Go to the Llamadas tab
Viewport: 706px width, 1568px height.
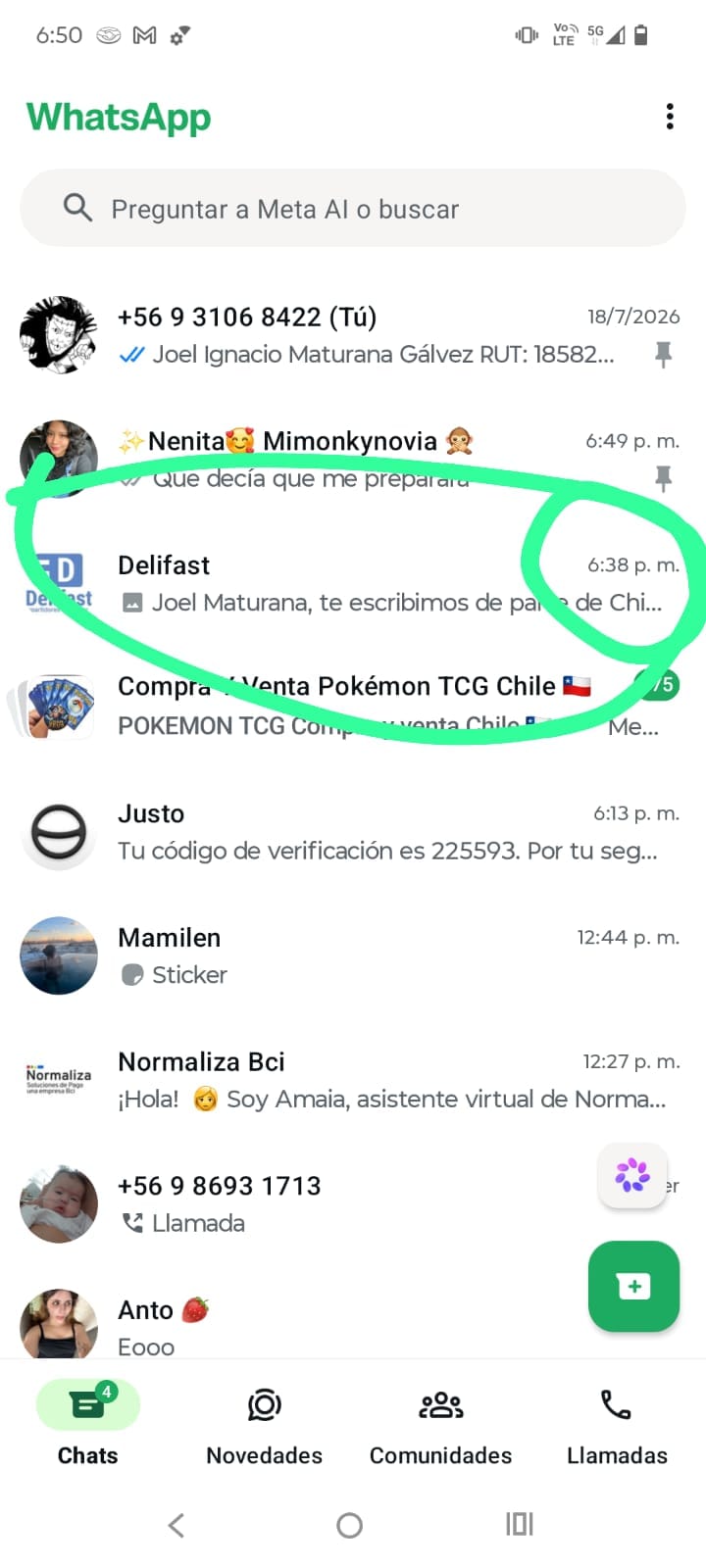(617, 1424)
